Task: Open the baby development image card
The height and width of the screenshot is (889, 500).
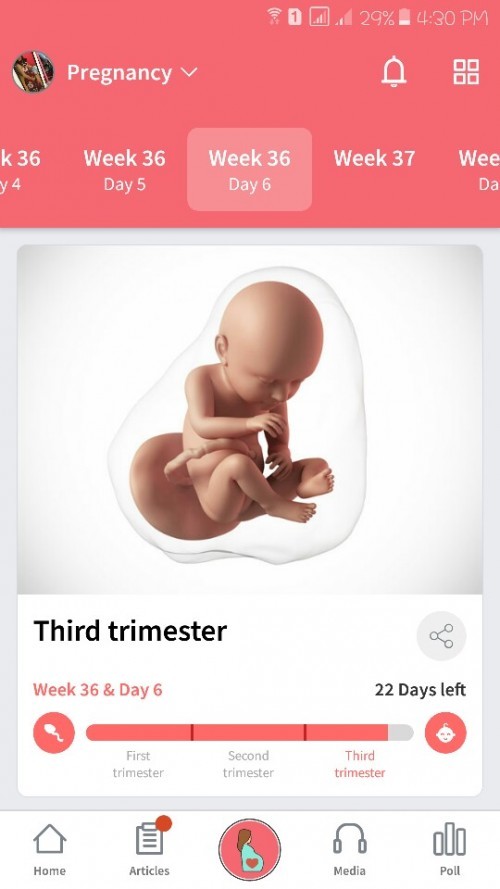Action: pyautogui.click(x=250, y=420)
